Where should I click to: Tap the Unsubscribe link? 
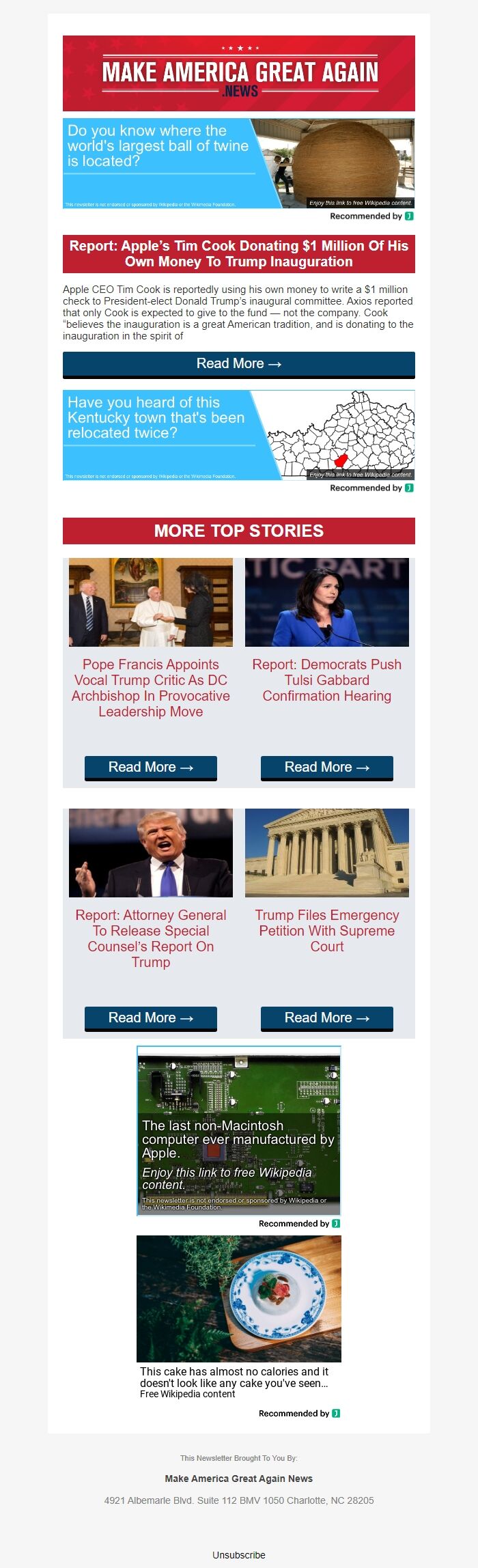tap(238, 1555)
